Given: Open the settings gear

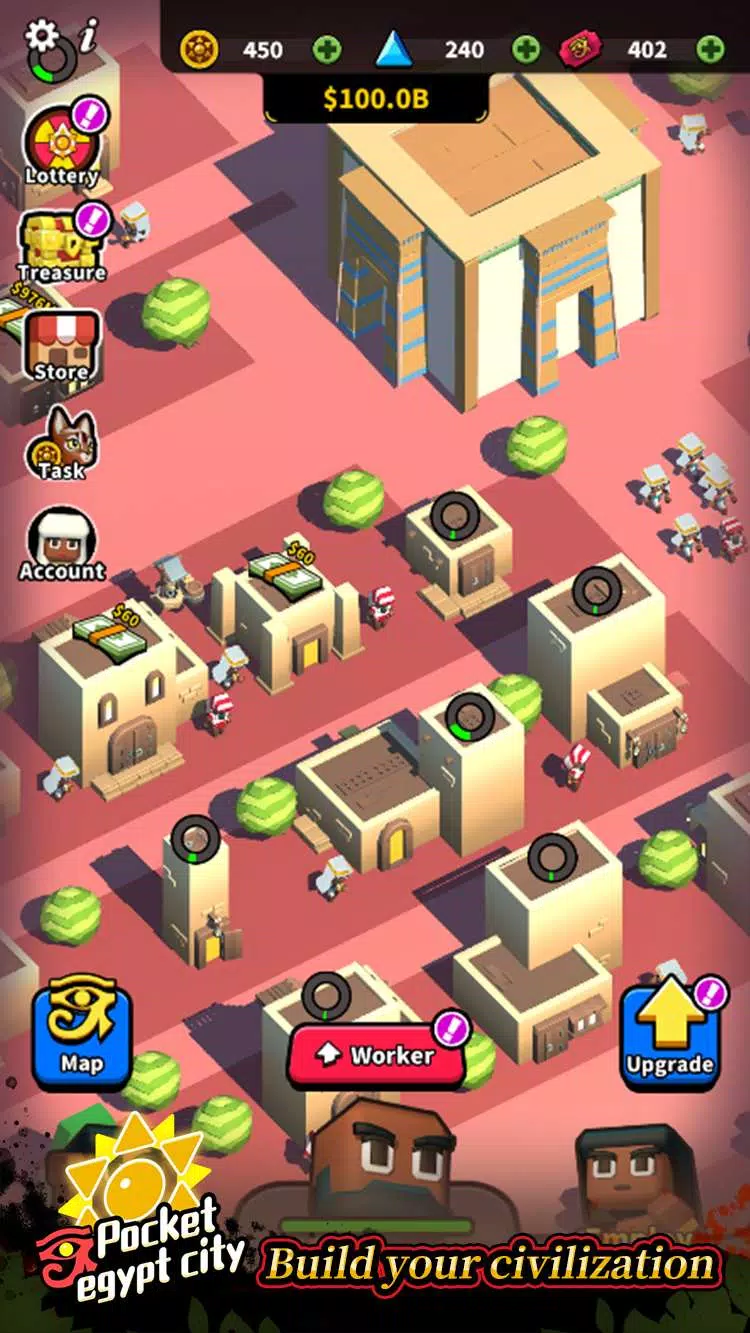Looking at the screenshot, I should [41, 37].
